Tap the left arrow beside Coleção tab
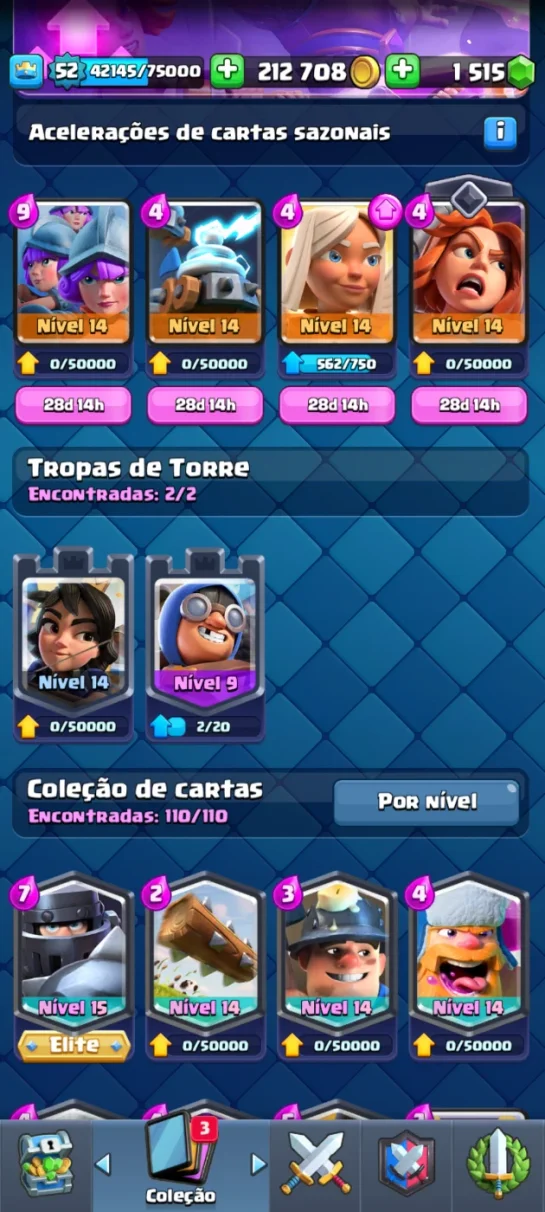This screenshot has width=545, height=1212. [x=103, y=1163]
